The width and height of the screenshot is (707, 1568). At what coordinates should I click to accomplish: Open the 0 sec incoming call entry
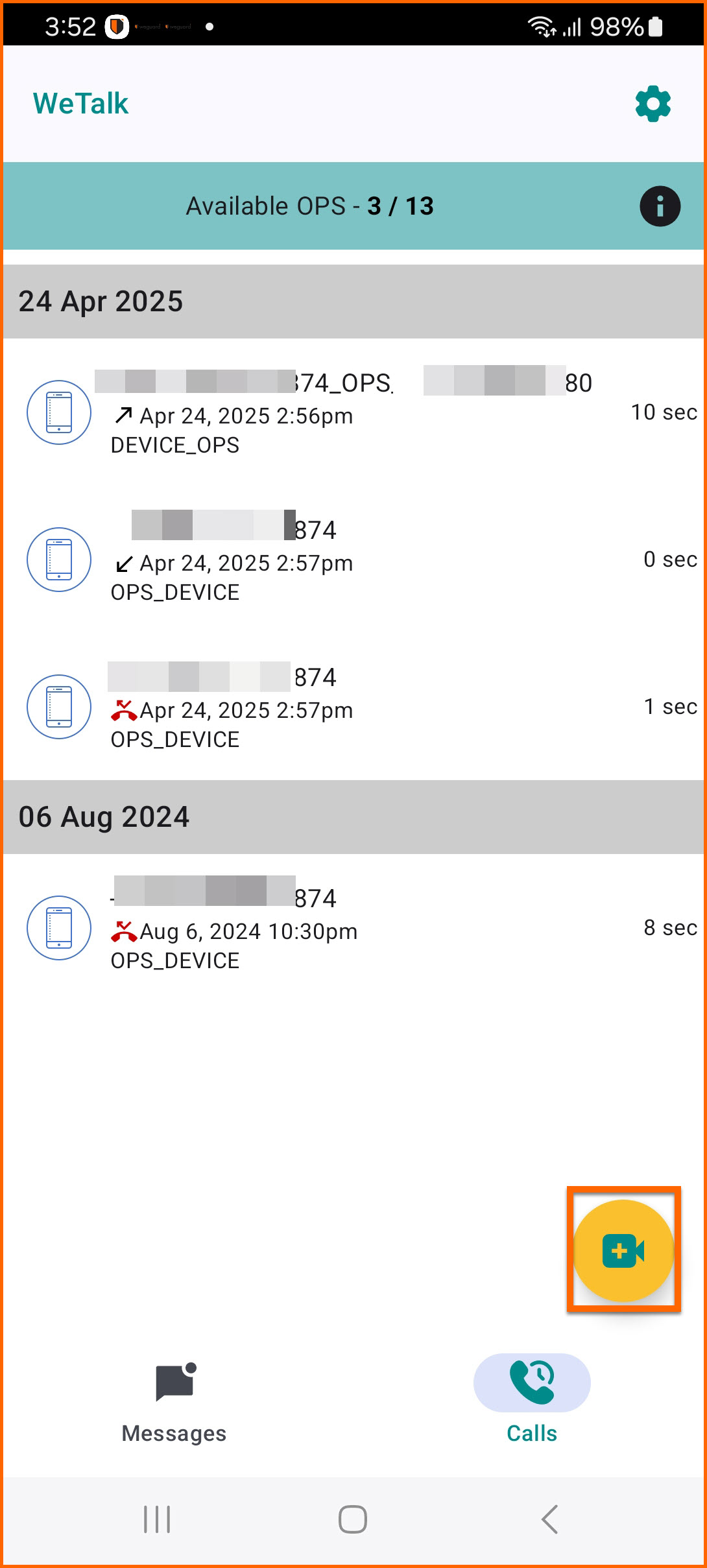coord(353,560)
